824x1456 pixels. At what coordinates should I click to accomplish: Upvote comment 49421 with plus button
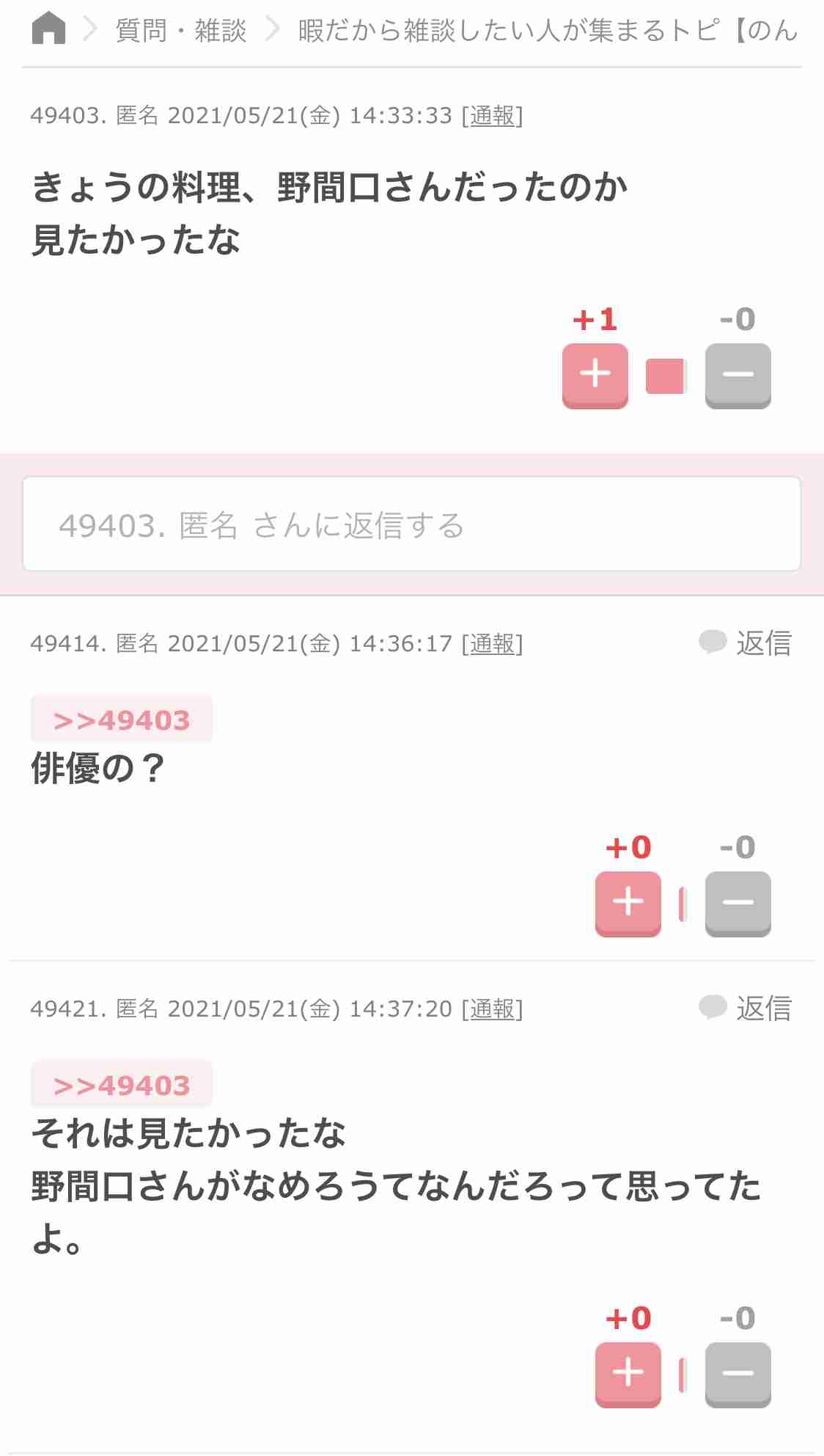pos(628,1375)
